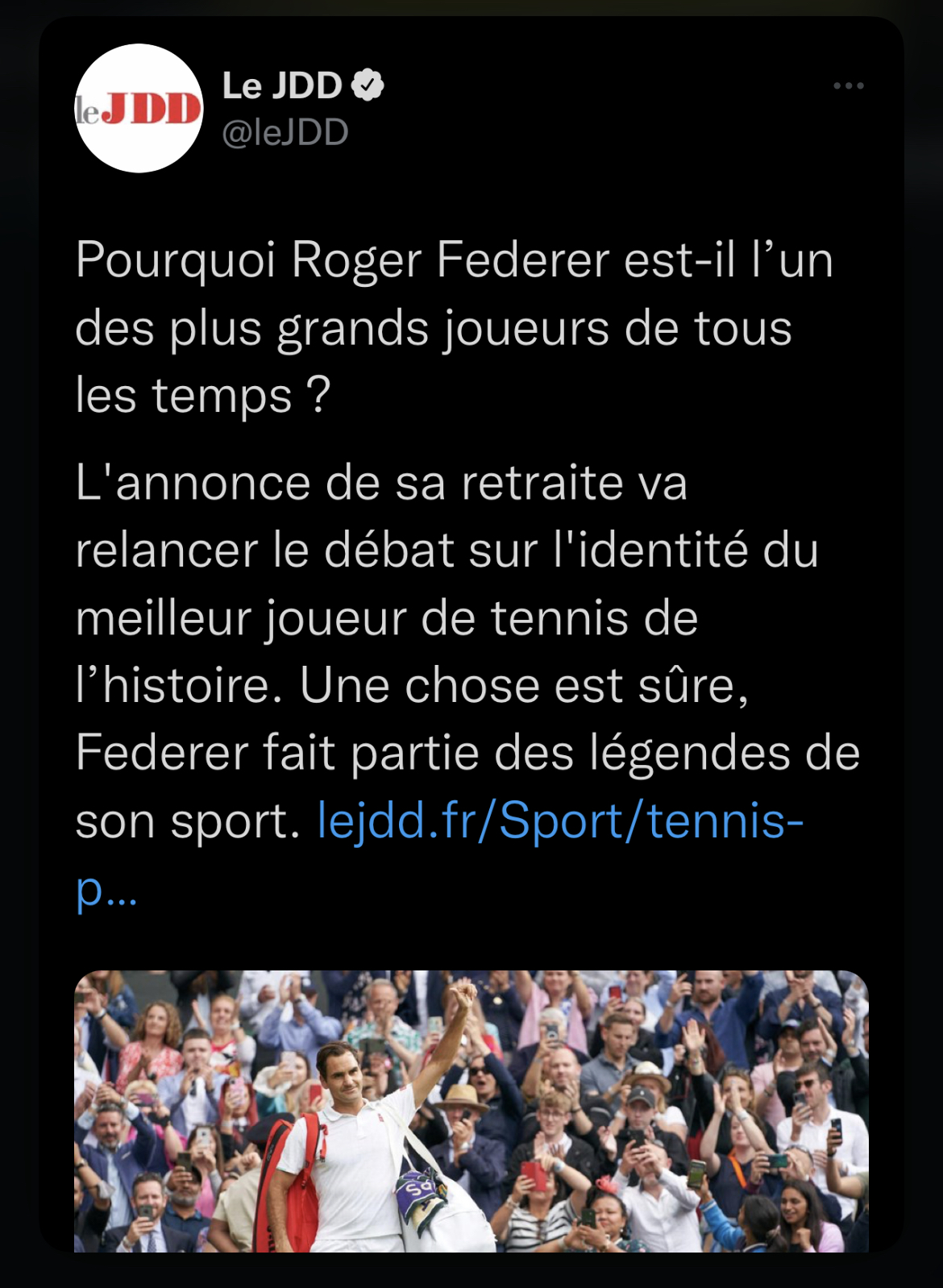Open the photo attached to the tweet
The image size is (943, 1288).
471,1111
